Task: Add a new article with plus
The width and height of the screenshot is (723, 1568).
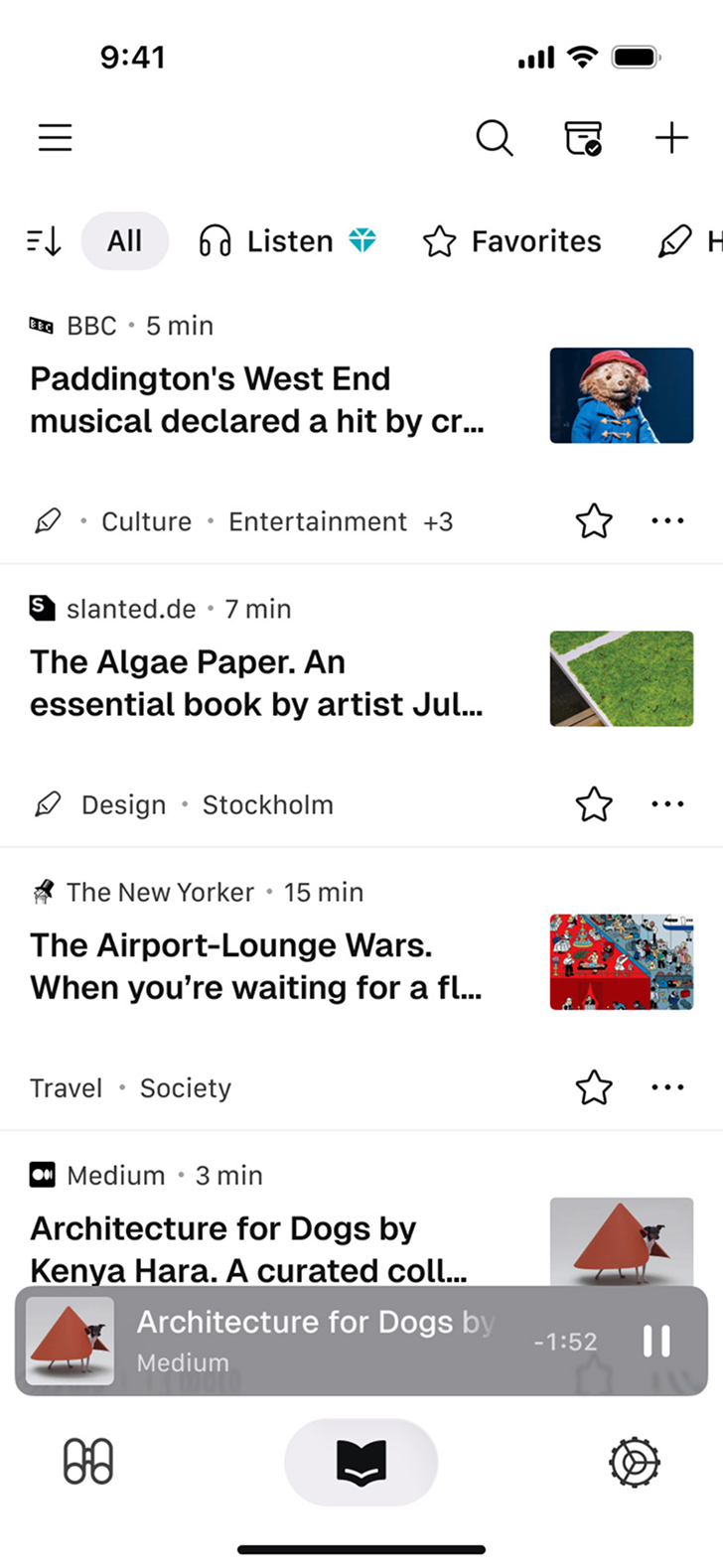Action: (x=671, y=137)
